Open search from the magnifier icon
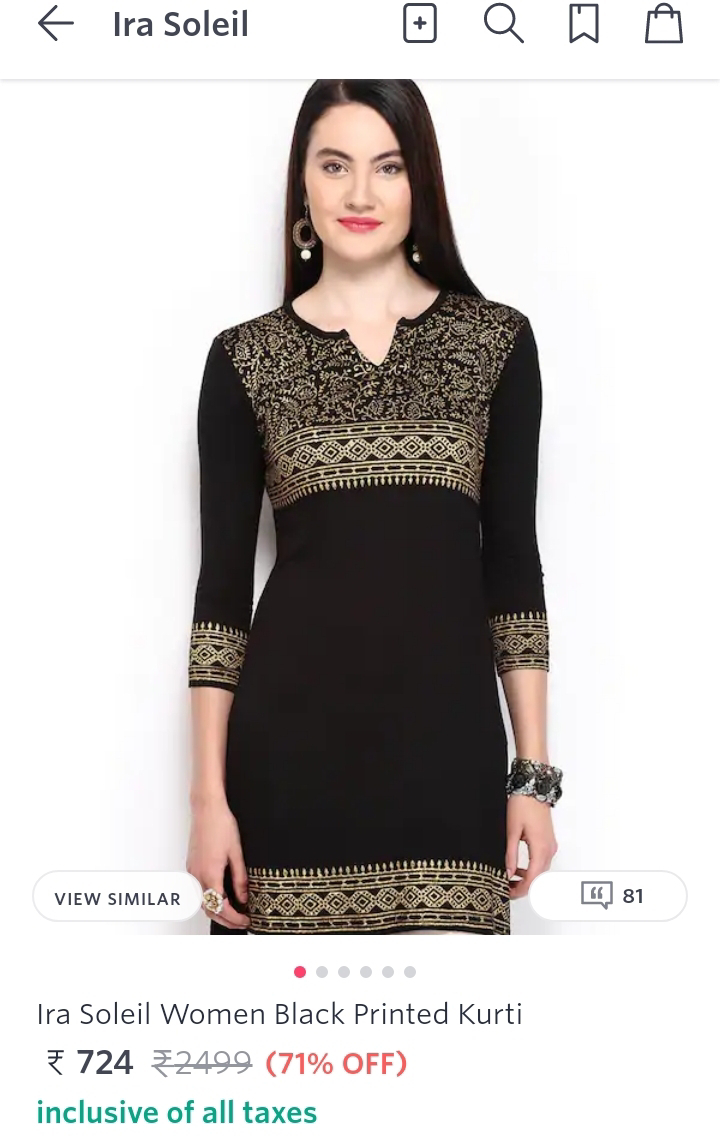This screenshot has height=1145, width=720. [x=504, y=23]
